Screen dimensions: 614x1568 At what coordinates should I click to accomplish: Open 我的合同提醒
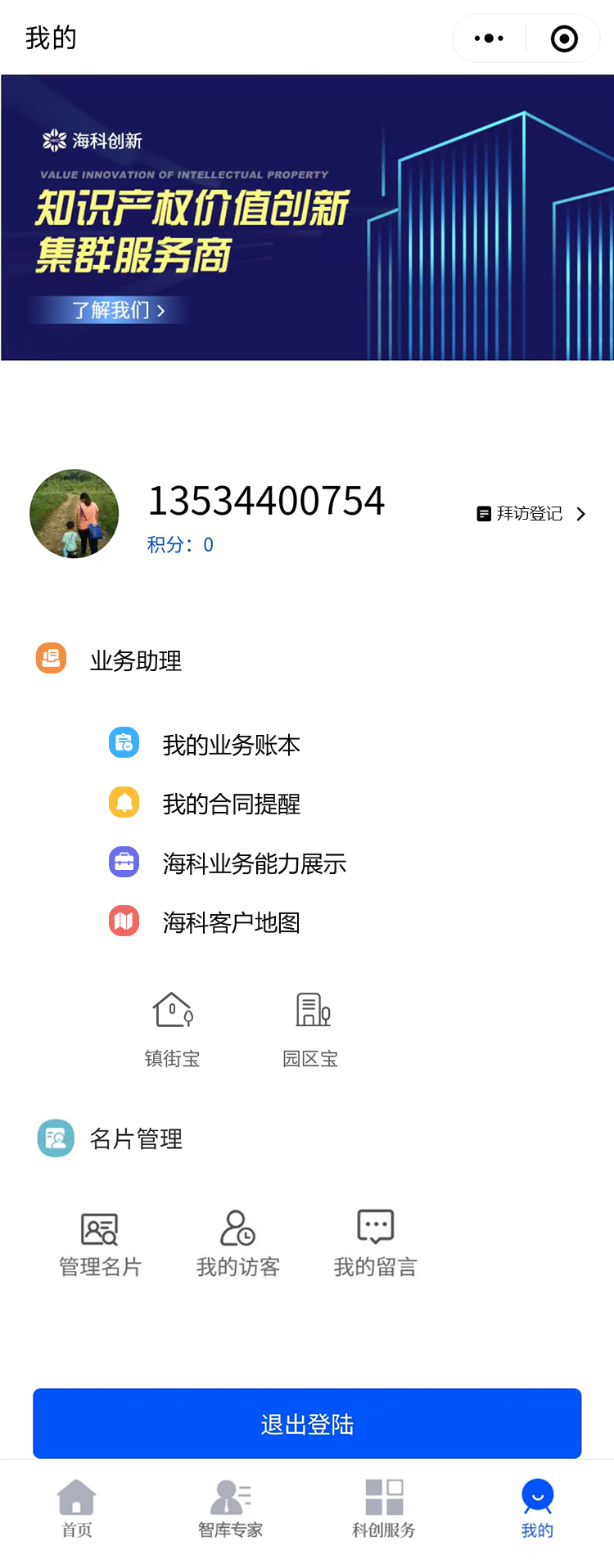coord(231,804)
